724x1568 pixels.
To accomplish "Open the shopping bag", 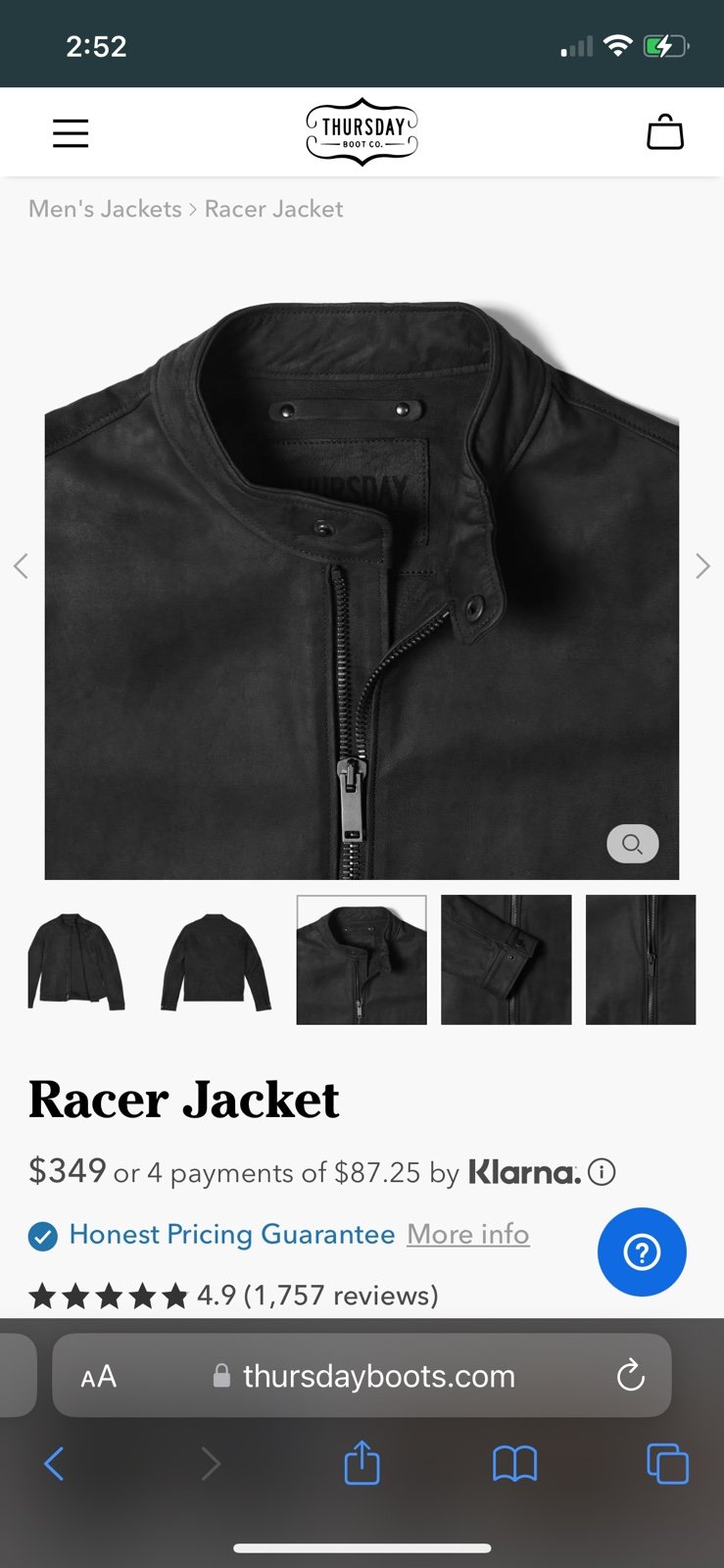I will [x=665, y=132].
